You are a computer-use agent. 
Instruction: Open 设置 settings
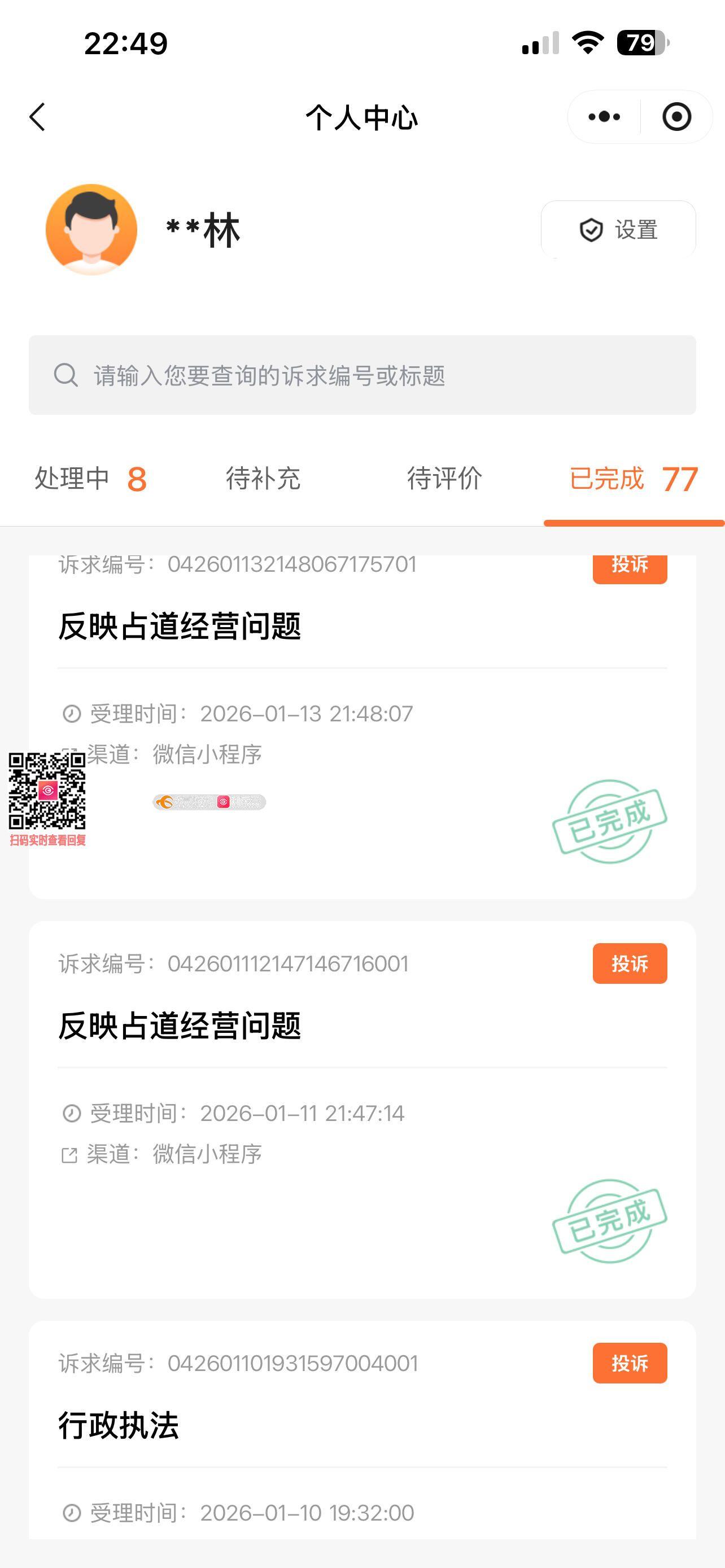(x=618, y=230)
